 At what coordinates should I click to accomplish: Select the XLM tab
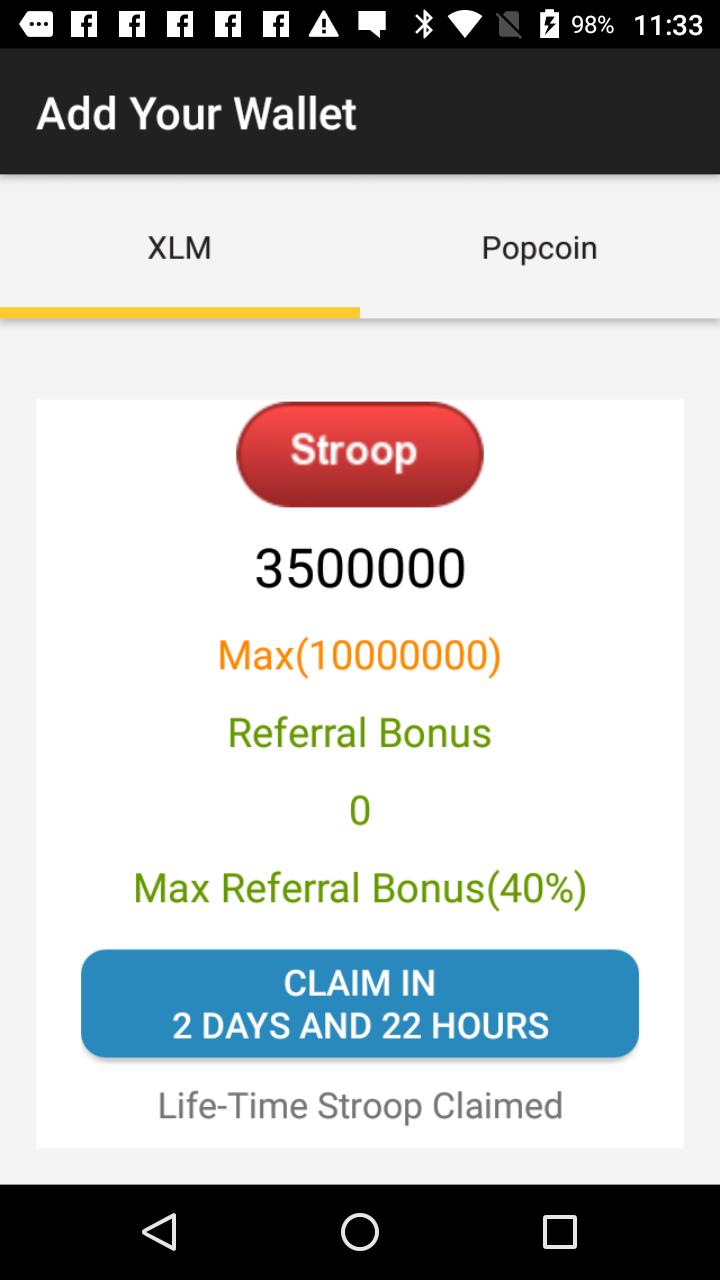[x=180, y=247]
